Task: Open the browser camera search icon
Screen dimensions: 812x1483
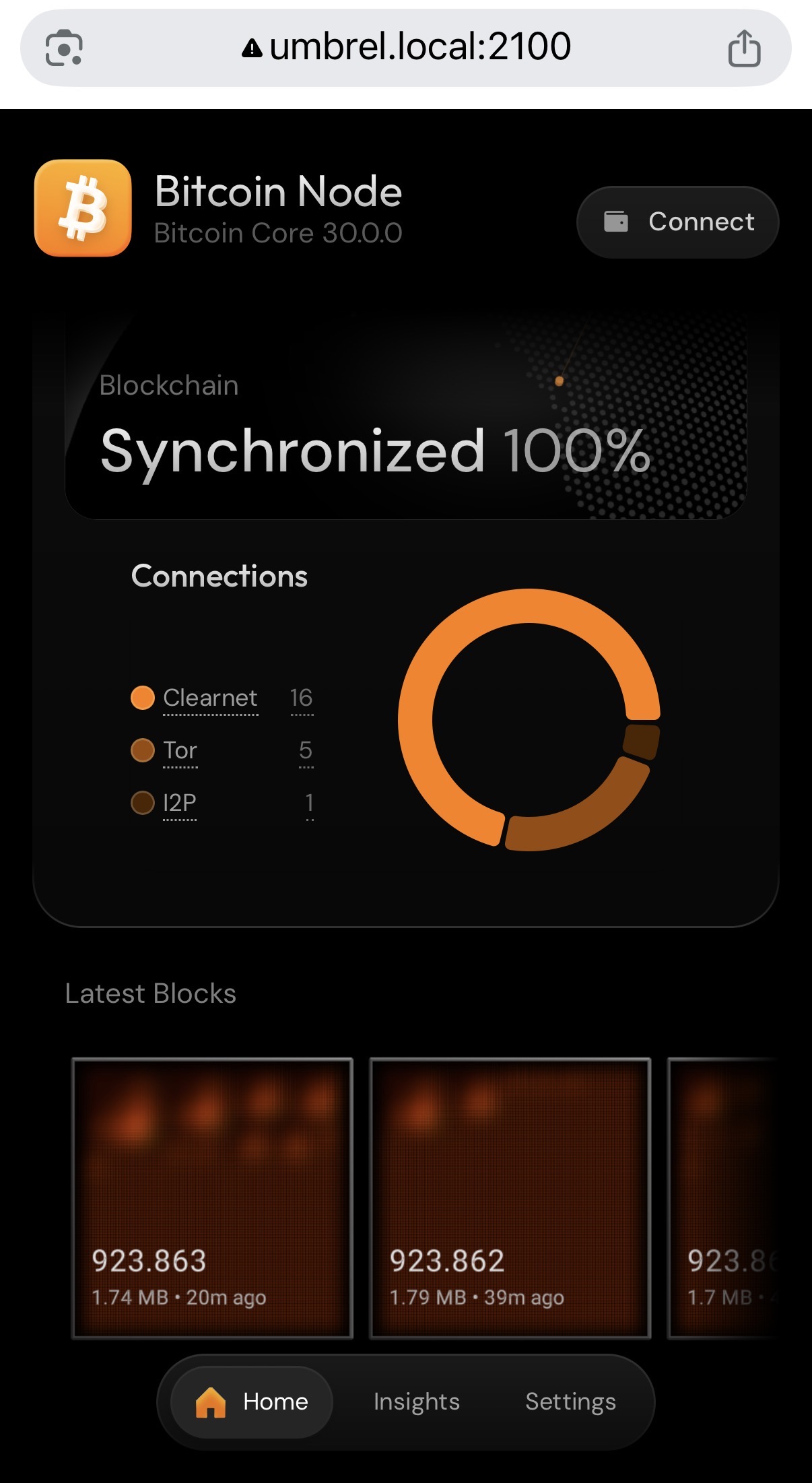Action: pyautogui.click(x=64, y=48)
